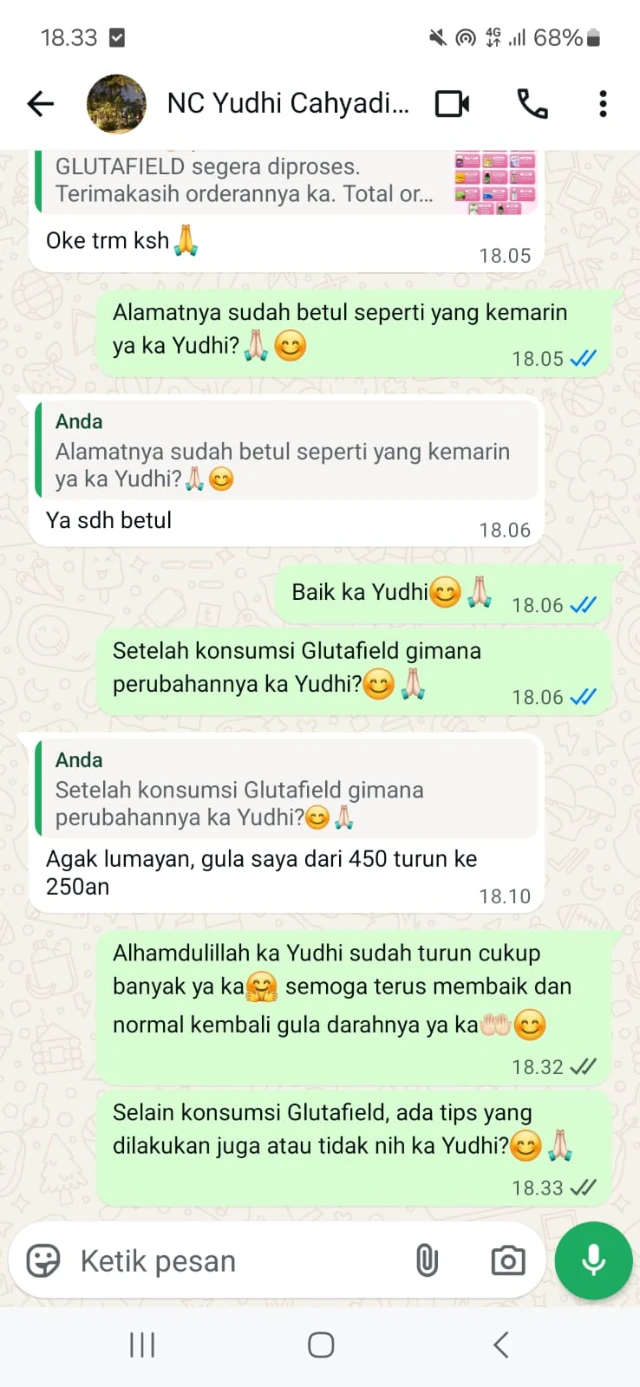Open the quoted GLUTAFIELD order message
Screen dimensions: 640x1387
point(285,180)
